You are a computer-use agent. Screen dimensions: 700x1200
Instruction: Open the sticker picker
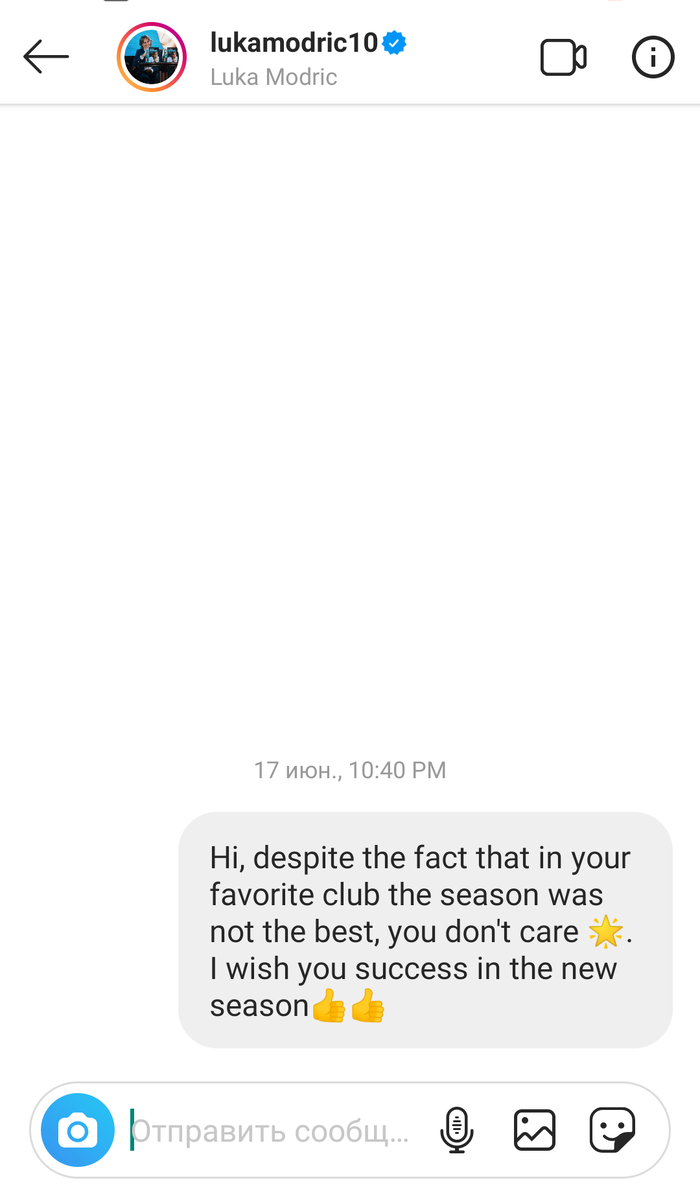coord(612,1131)
